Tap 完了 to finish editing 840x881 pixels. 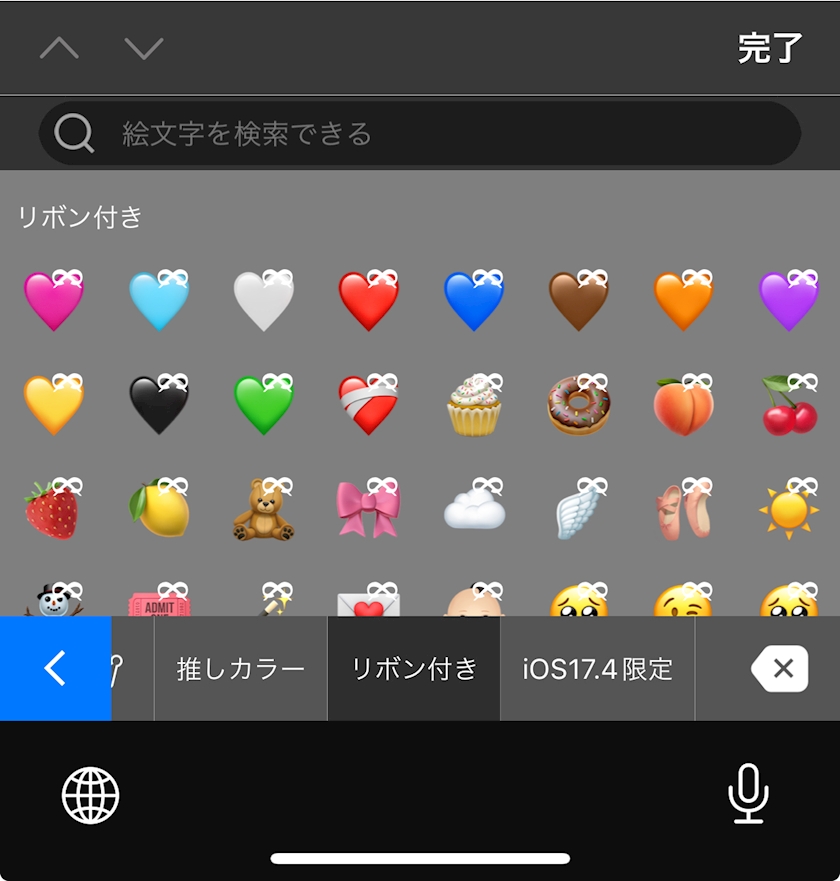pyautogui.click(x=770, y=48)
